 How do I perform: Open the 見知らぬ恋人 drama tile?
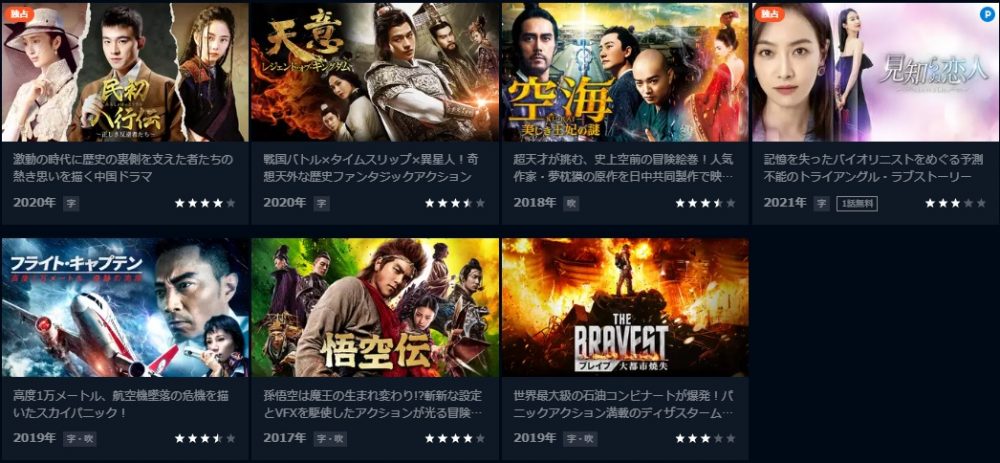pyautogui.click(x=875, y=73)
